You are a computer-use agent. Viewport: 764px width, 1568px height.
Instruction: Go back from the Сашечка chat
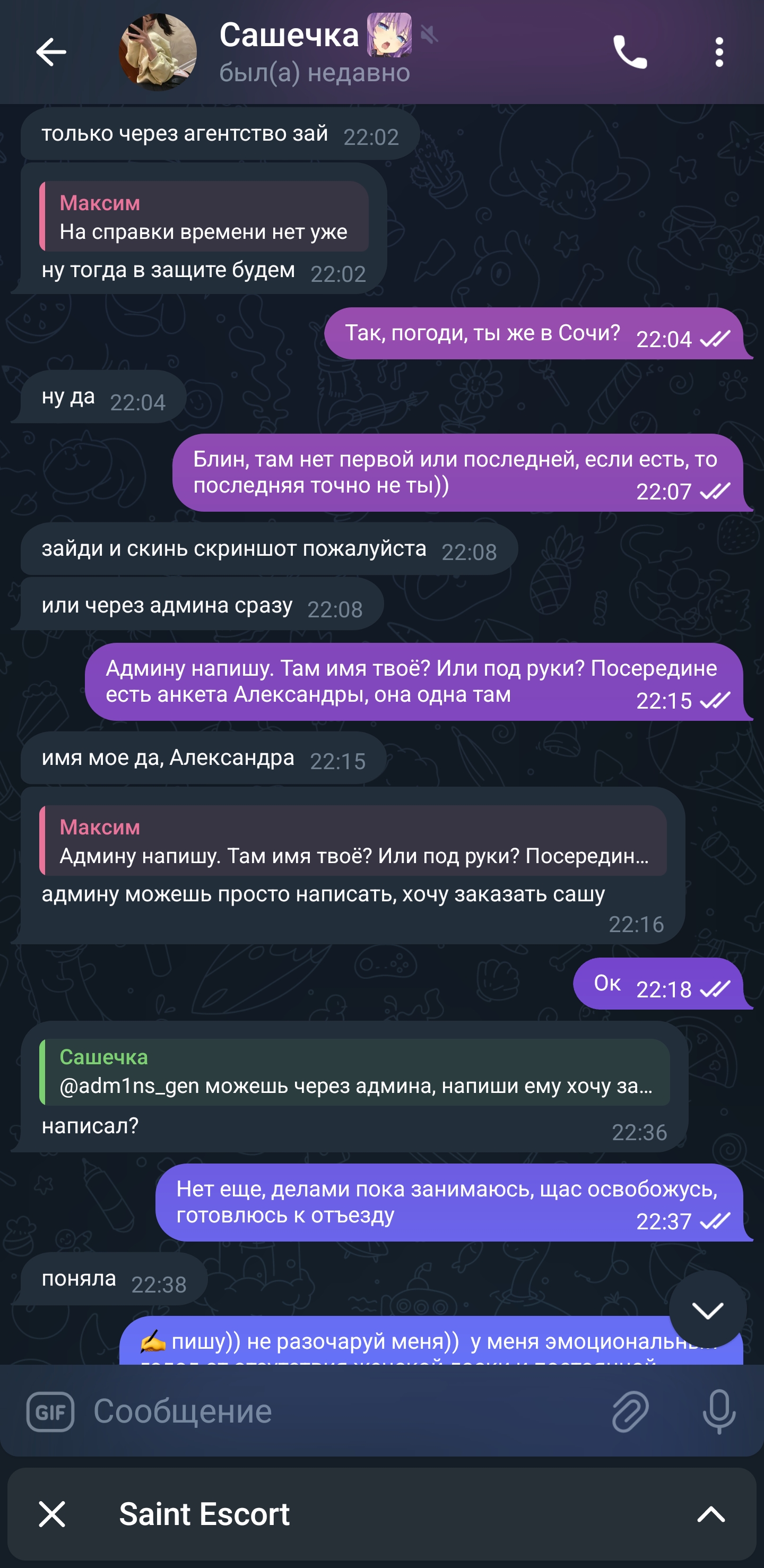tap(51, 51)
